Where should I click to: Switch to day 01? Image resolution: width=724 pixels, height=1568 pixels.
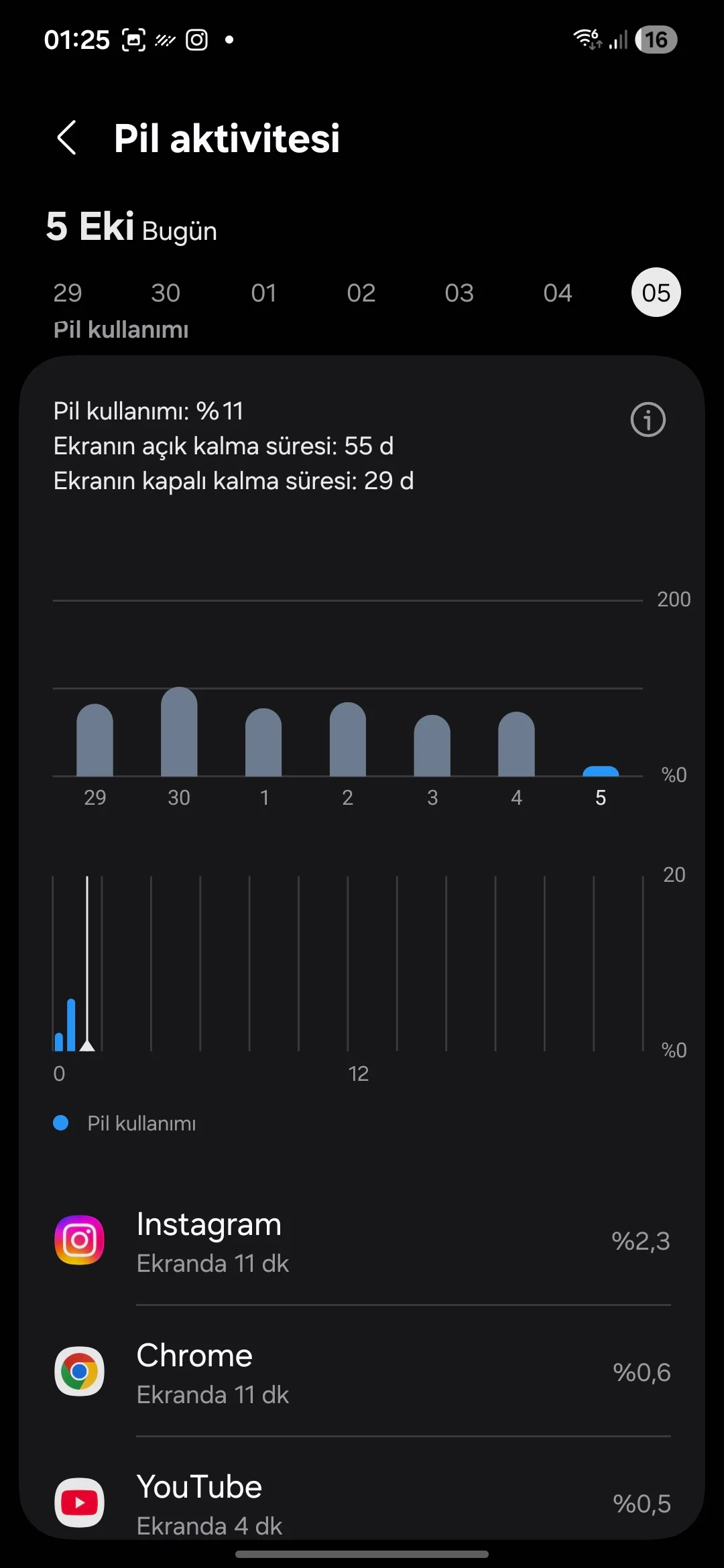tap(263, 293)
